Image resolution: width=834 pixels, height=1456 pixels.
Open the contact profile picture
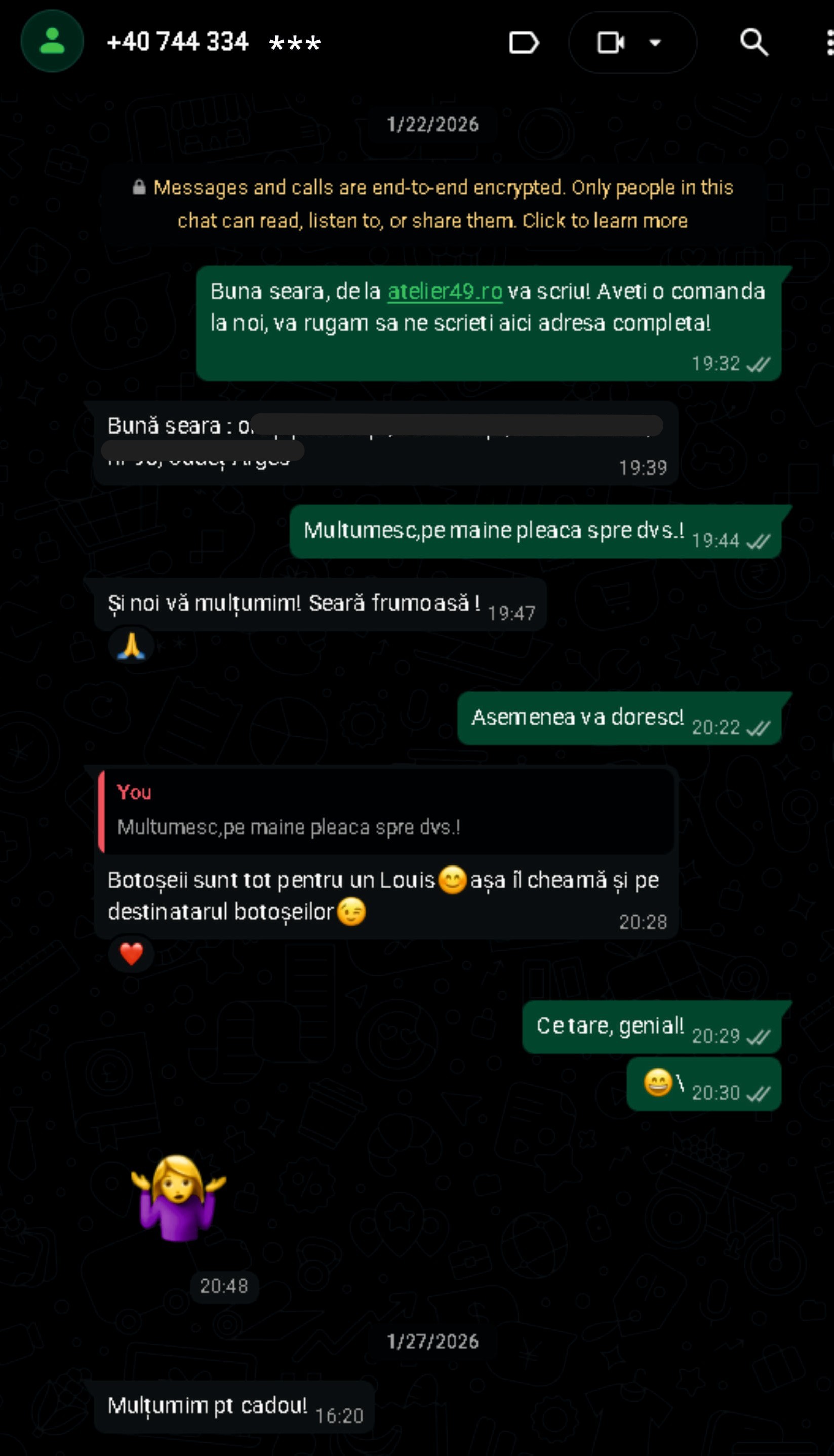coord(52,41)
